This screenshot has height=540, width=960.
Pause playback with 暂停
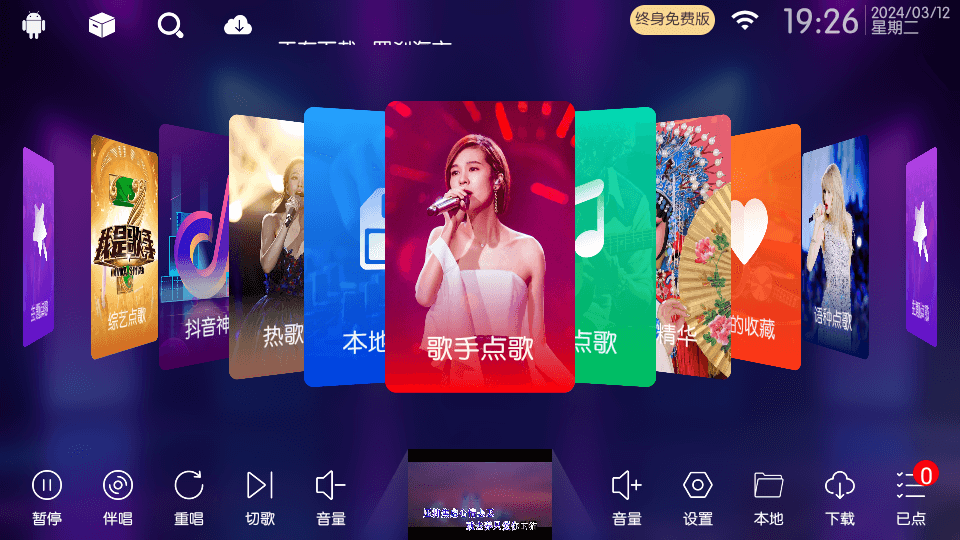click(x=47, y=498)
